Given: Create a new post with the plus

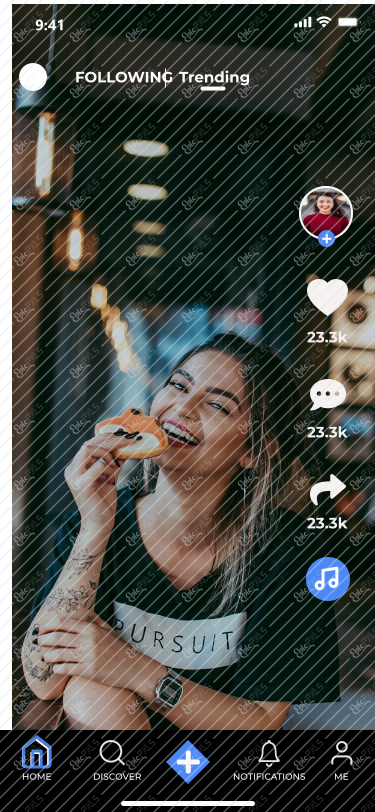Looking at the screenshot, I should 188,762.
